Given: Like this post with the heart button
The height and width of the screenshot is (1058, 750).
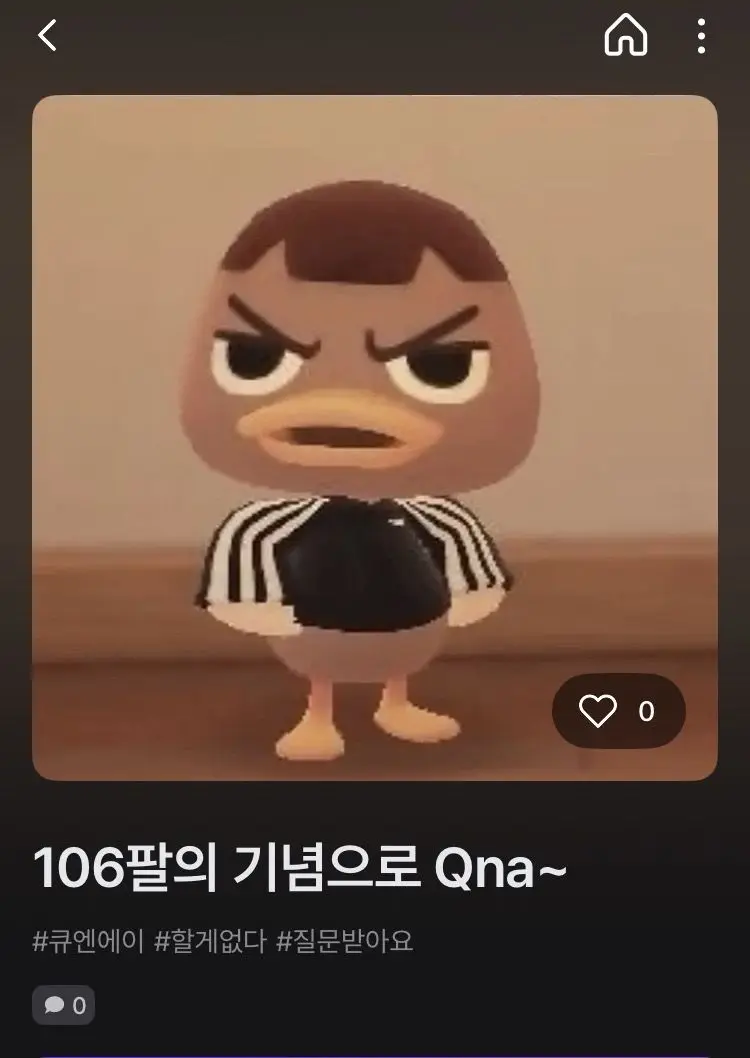Looking at the screenshot, I should [618, 711].
